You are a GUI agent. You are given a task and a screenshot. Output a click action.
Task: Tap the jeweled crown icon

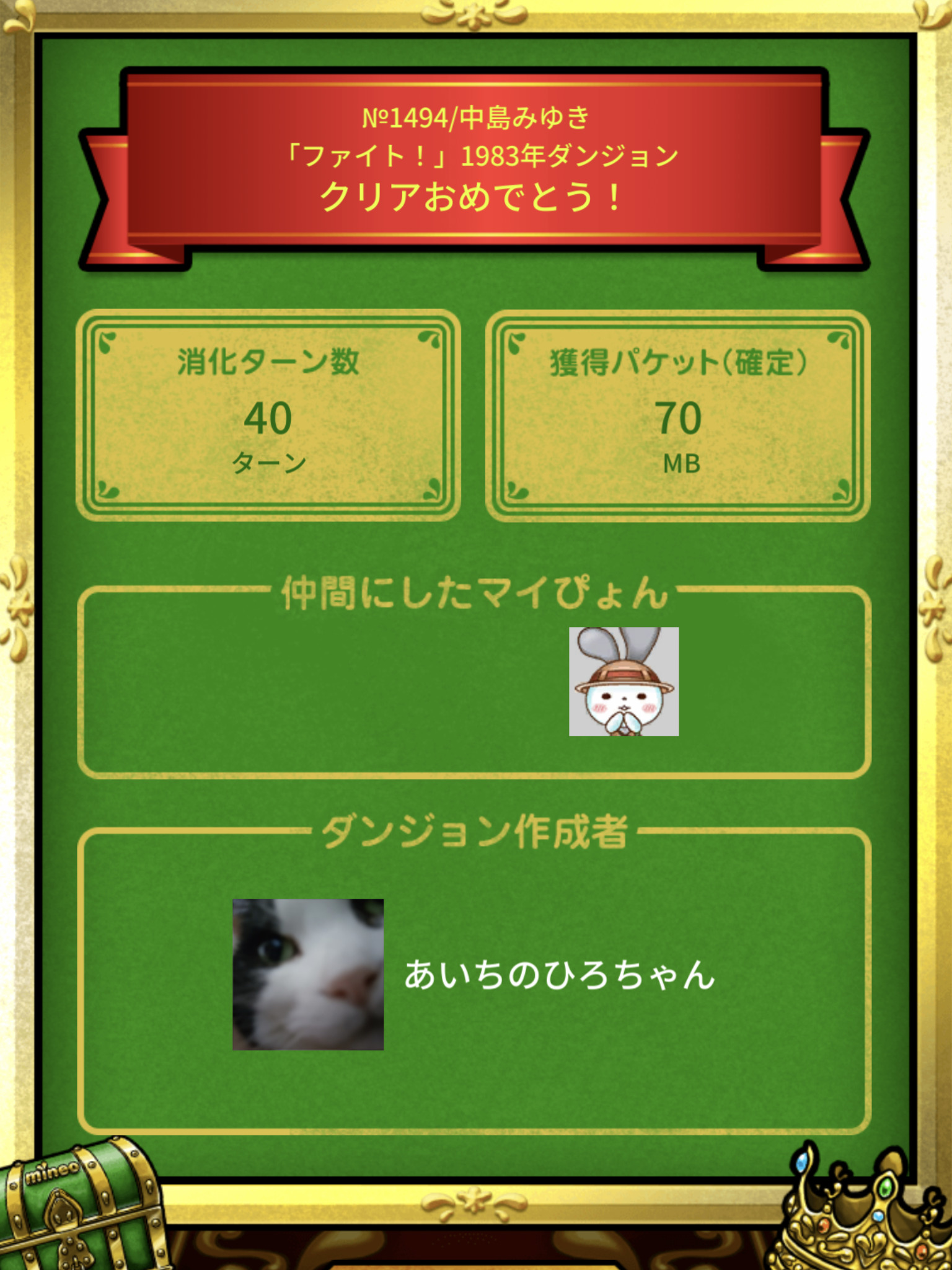tap(862, 1209)
